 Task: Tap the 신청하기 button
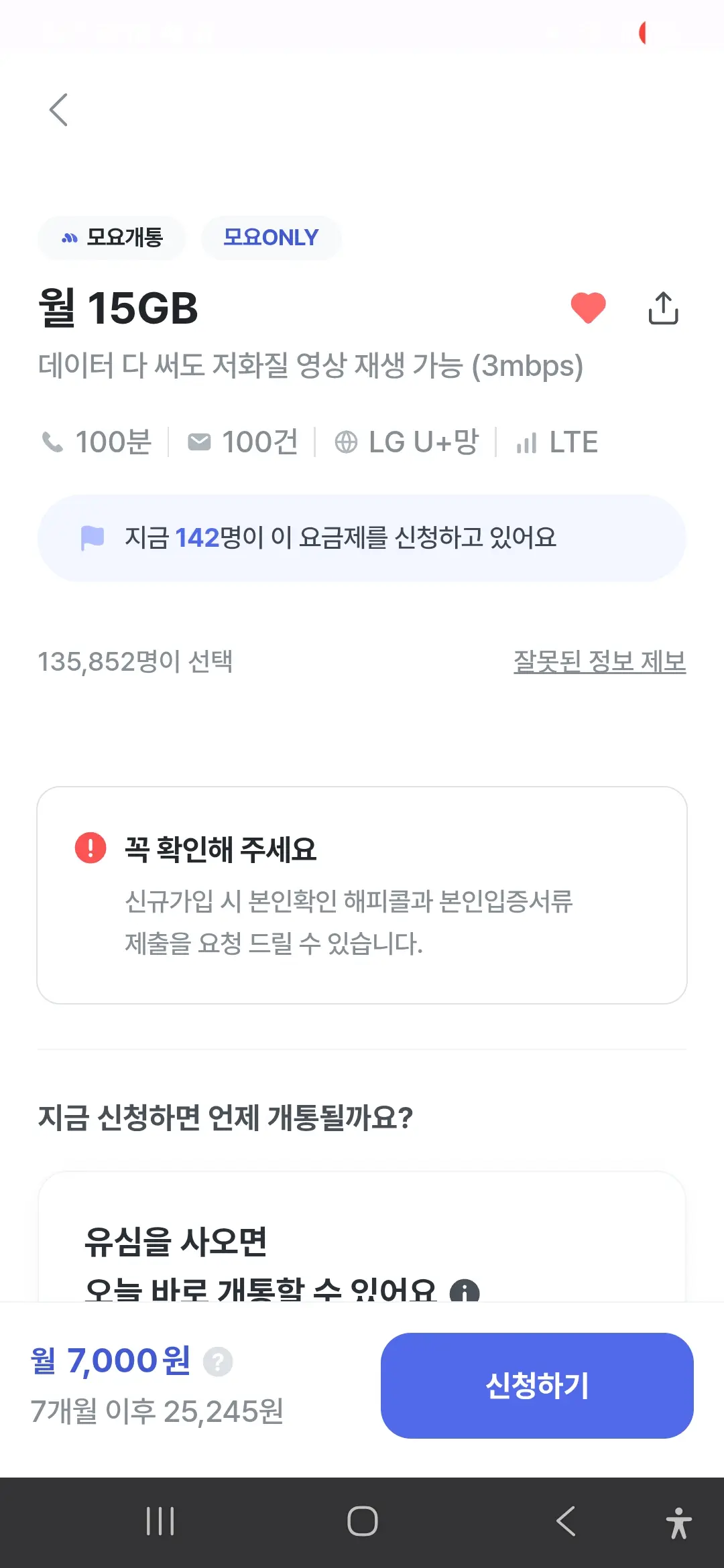(x=537, y=1385)
